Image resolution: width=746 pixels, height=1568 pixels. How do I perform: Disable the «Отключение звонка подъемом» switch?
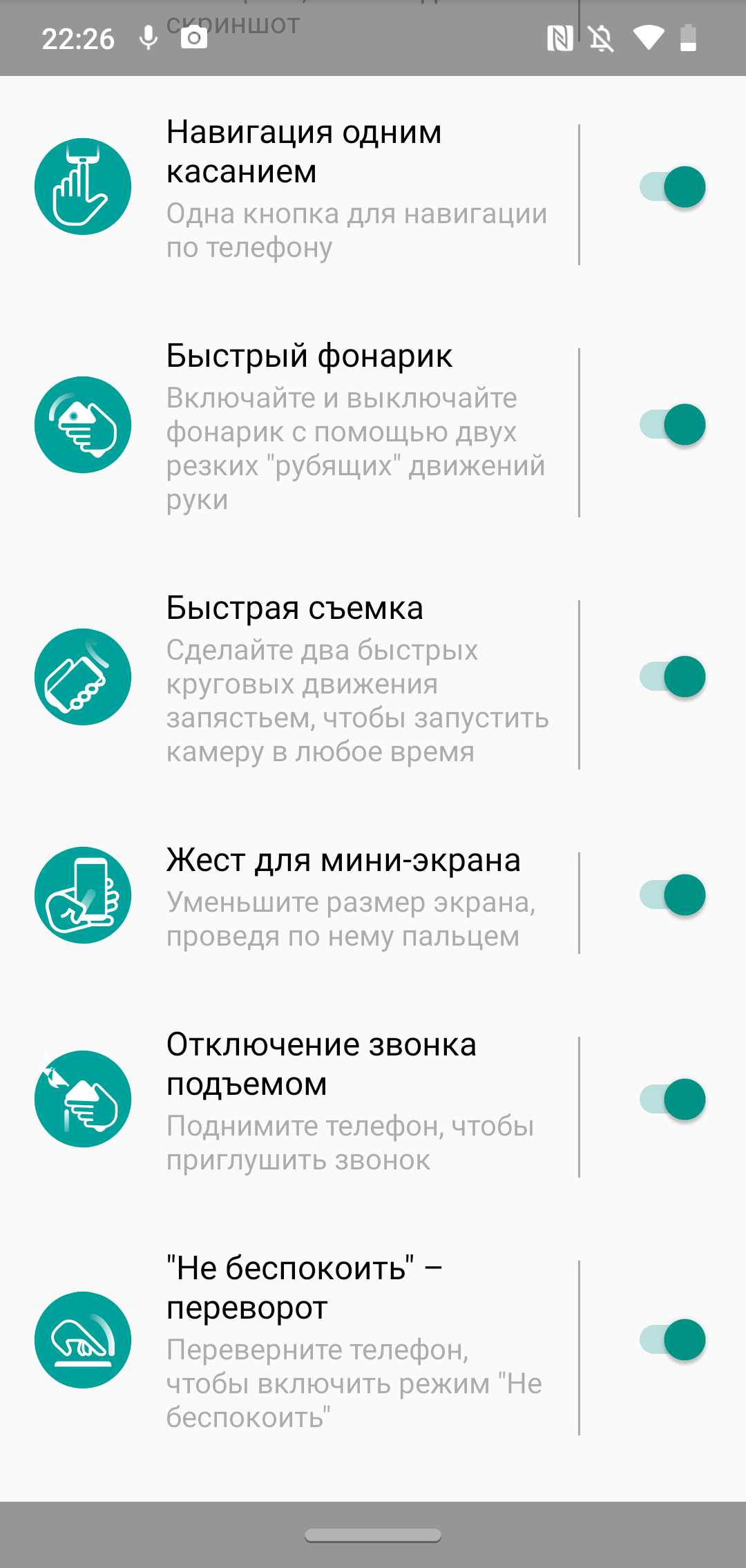[x=673, y=1100]
